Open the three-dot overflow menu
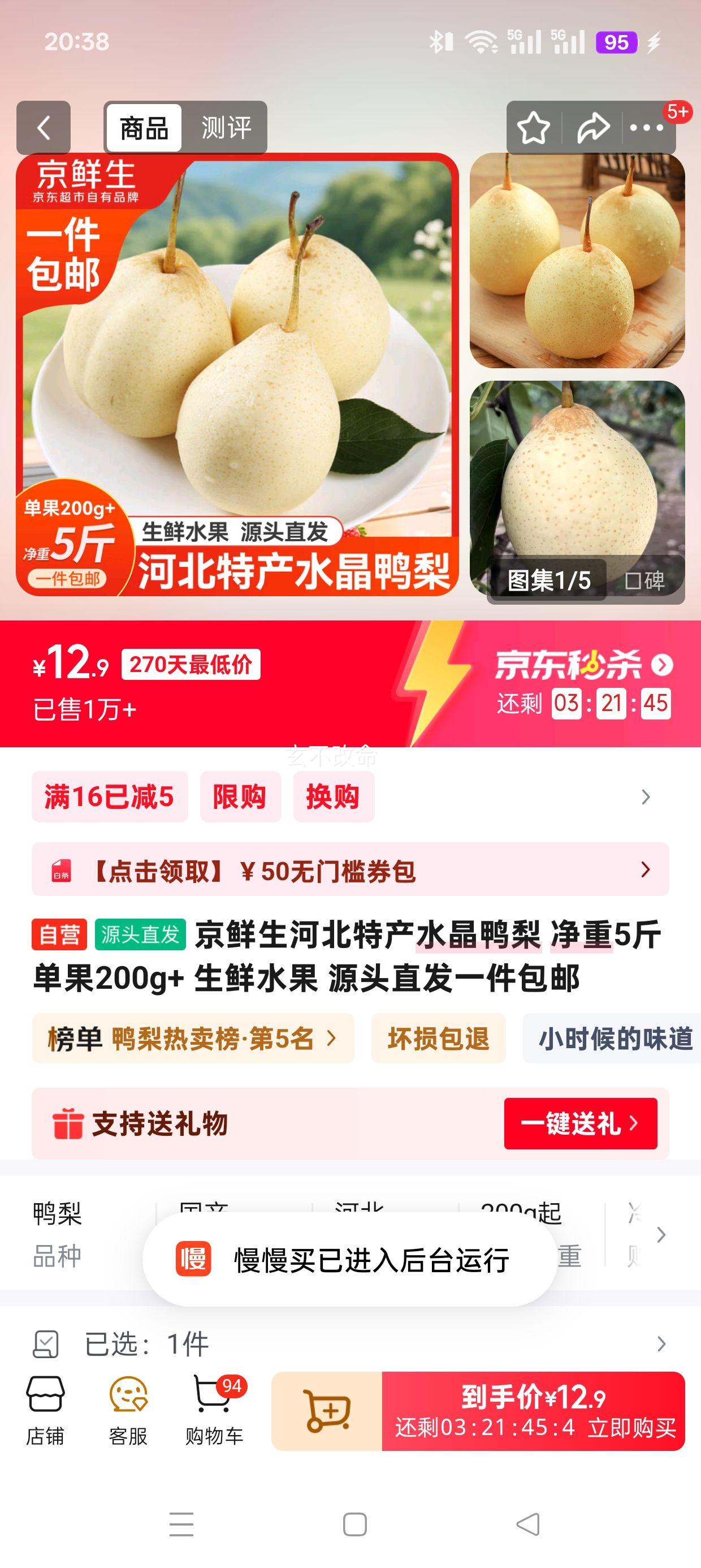This screenshot has height=1568, width=701. tap(646, 128)
